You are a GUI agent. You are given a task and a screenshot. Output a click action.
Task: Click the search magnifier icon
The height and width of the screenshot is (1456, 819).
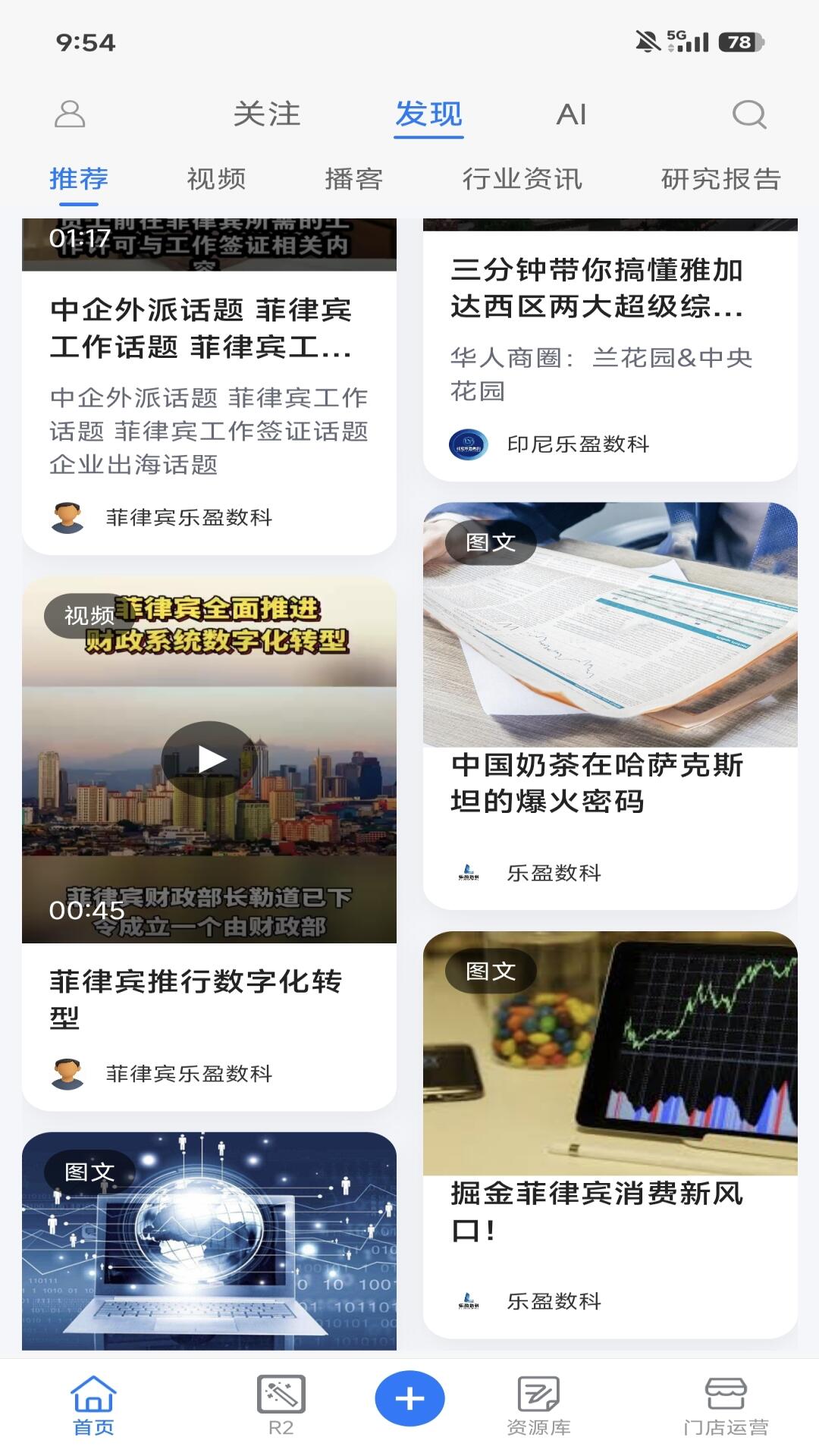click(x=749, y=115)
